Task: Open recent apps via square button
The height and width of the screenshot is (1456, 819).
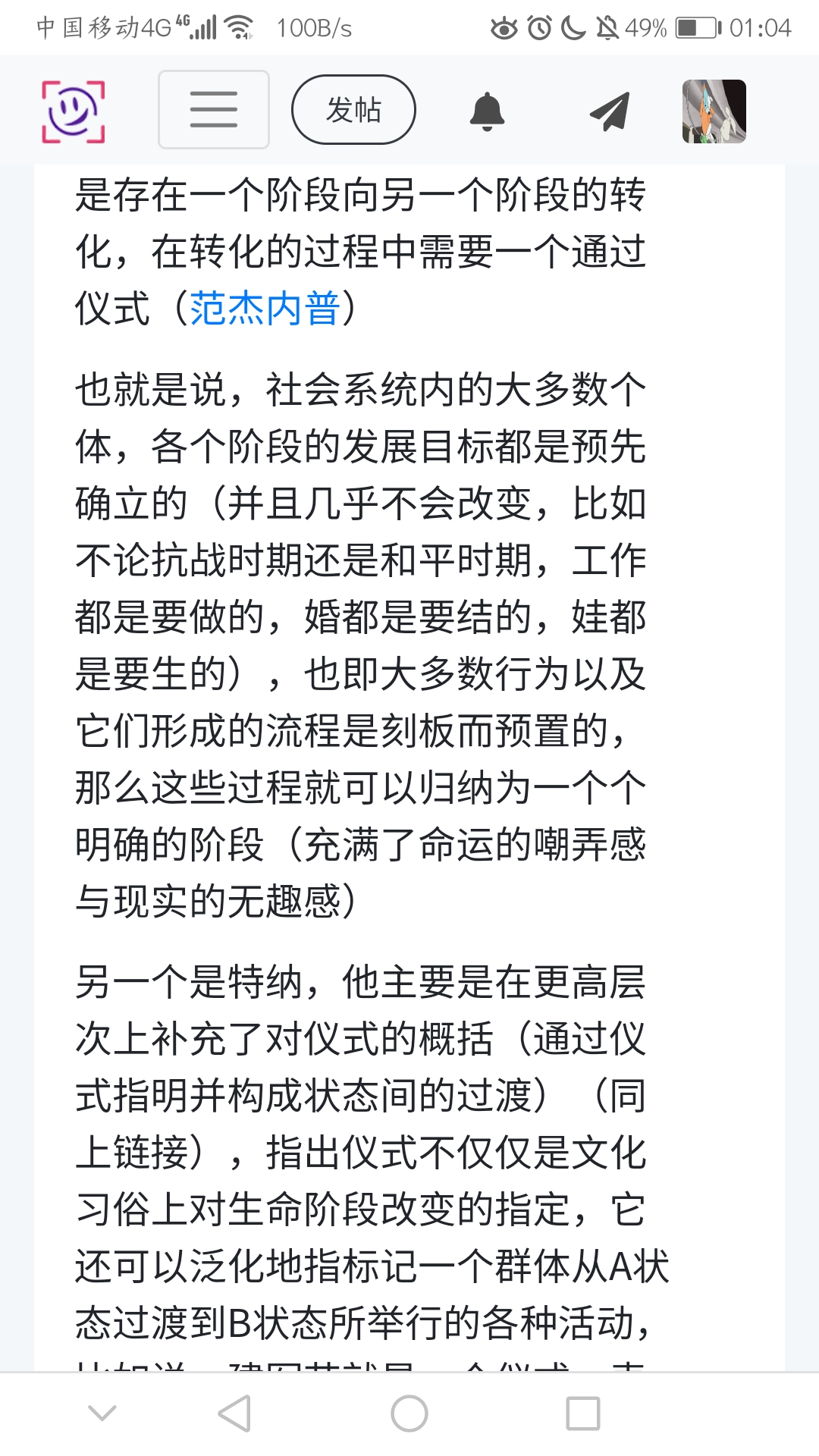Action: (583, 1414)
